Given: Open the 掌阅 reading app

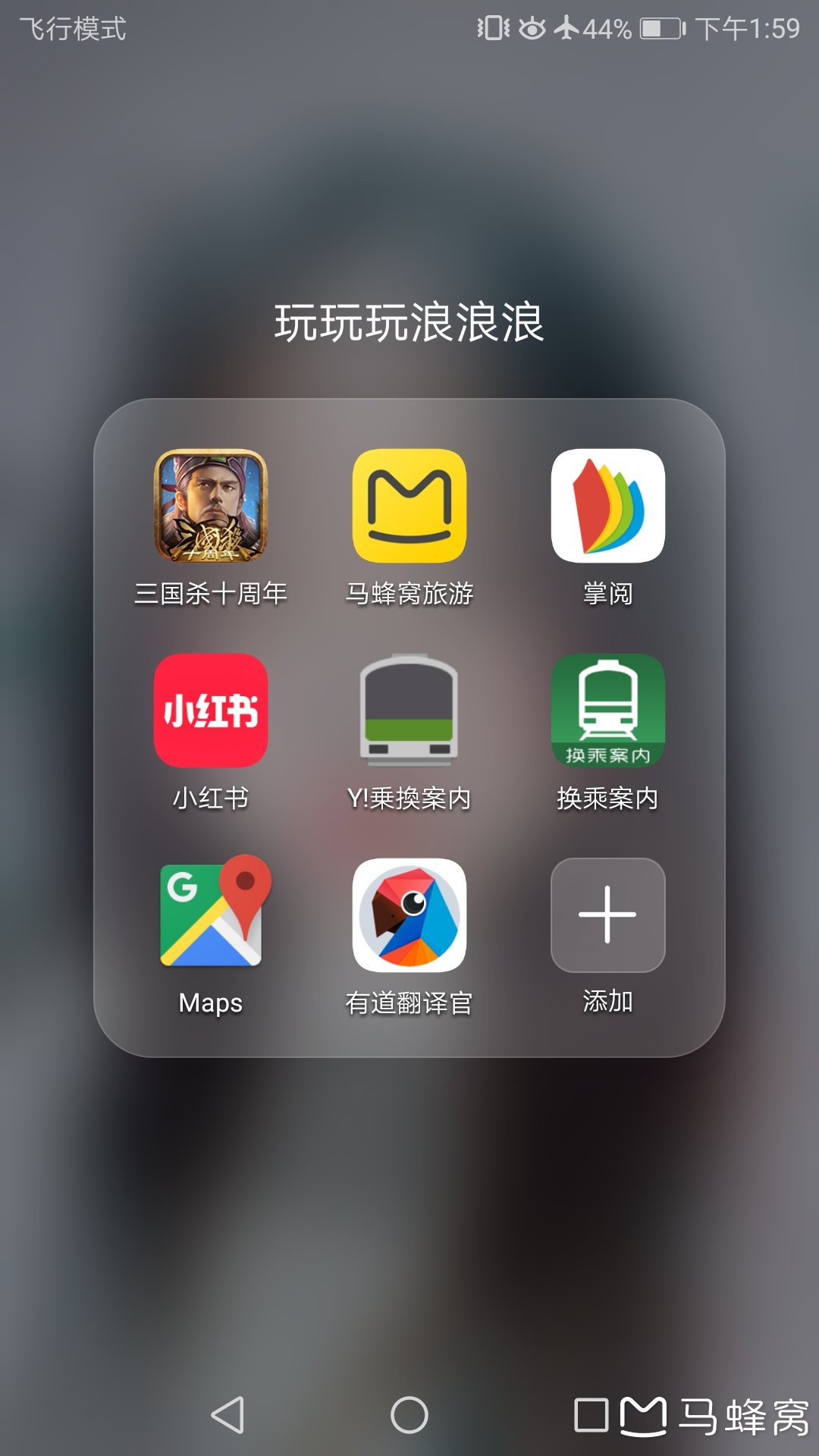Looking at the screenshot, I should 607,506.
